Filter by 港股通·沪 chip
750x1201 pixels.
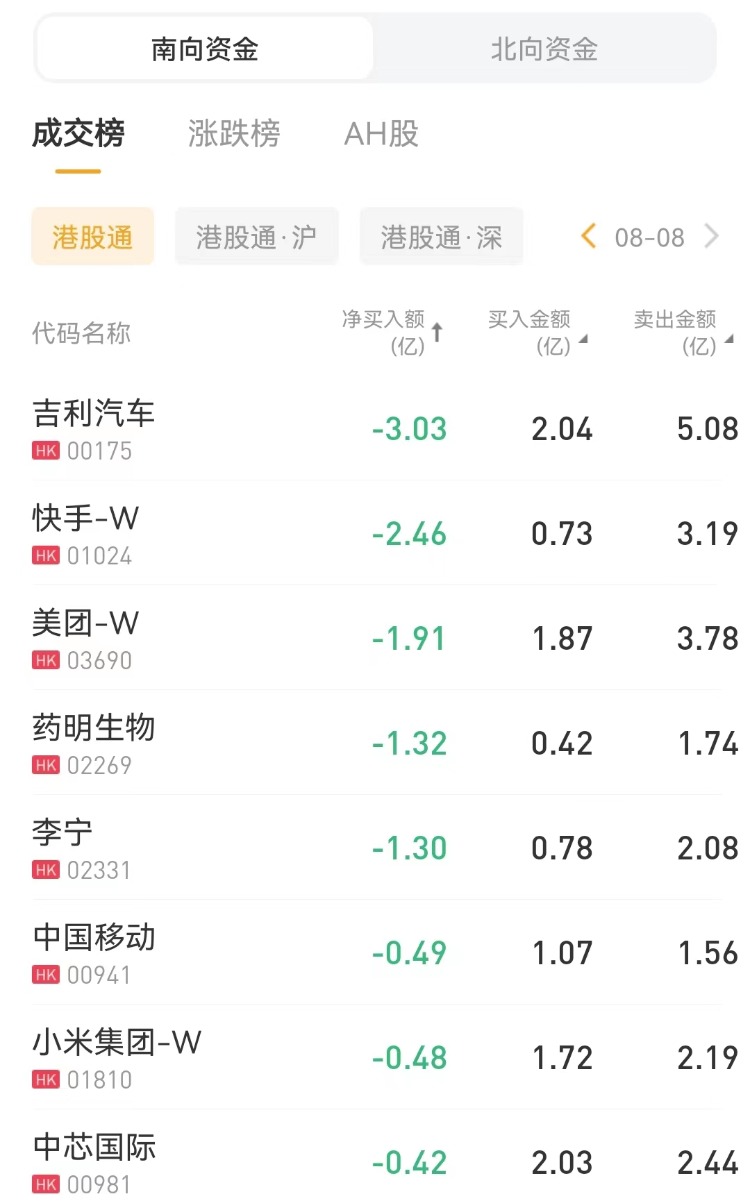[256, 237]
